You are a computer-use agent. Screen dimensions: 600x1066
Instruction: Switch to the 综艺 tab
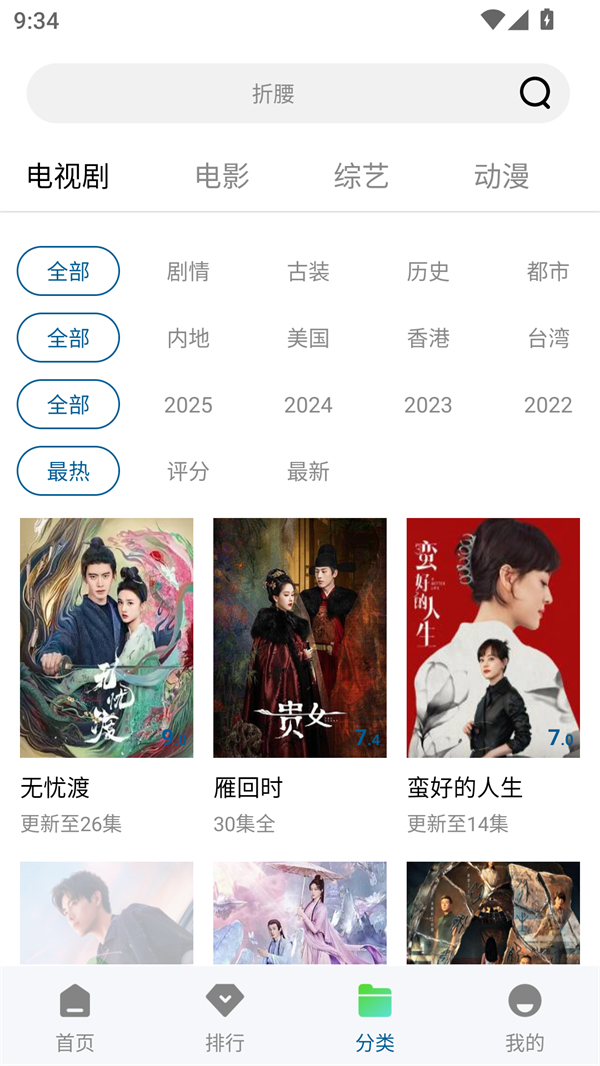pyautogui.click(x=361, y=176)
